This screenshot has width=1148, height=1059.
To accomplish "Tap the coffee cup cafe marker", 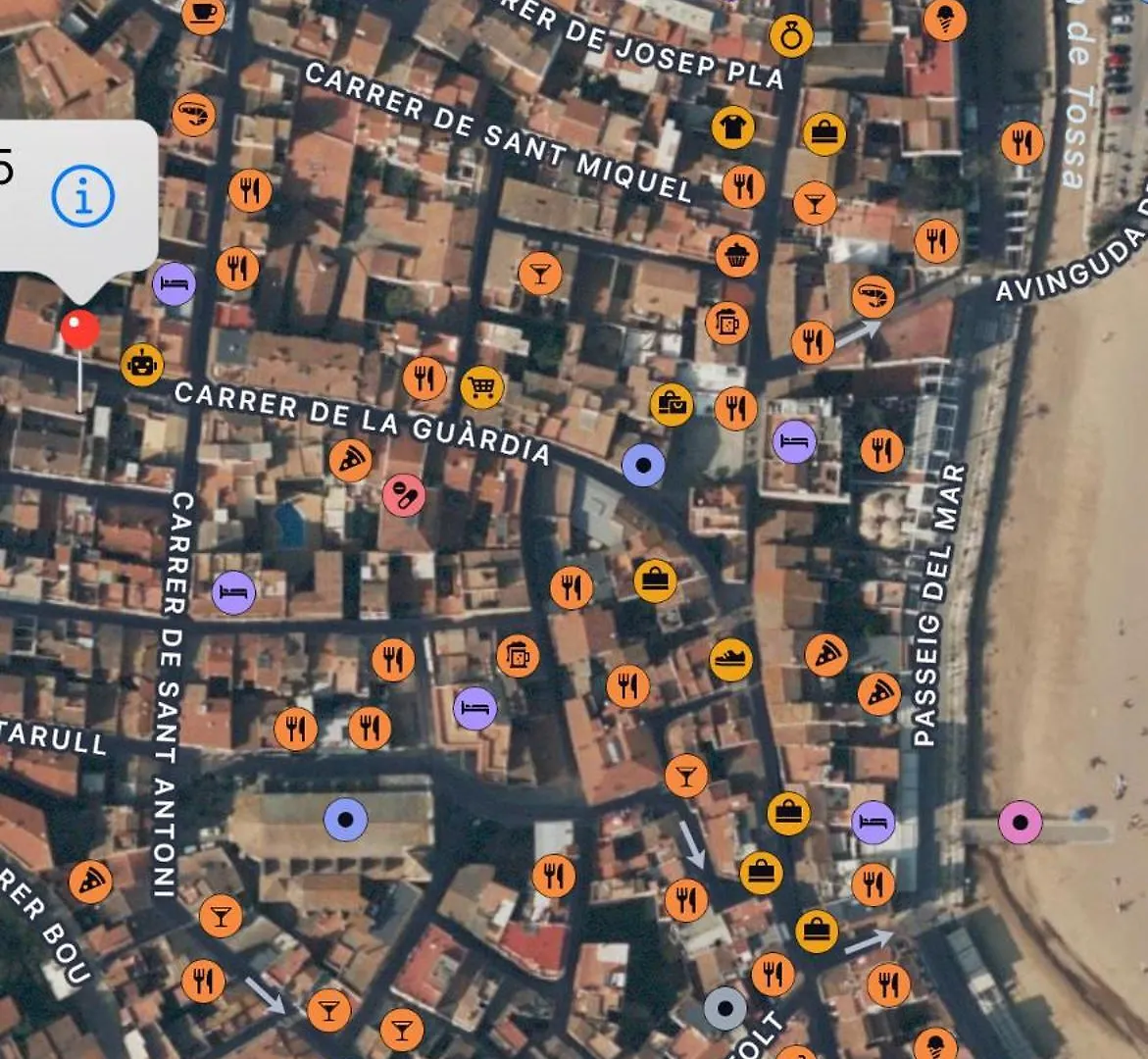I will (x=204, y=13).
